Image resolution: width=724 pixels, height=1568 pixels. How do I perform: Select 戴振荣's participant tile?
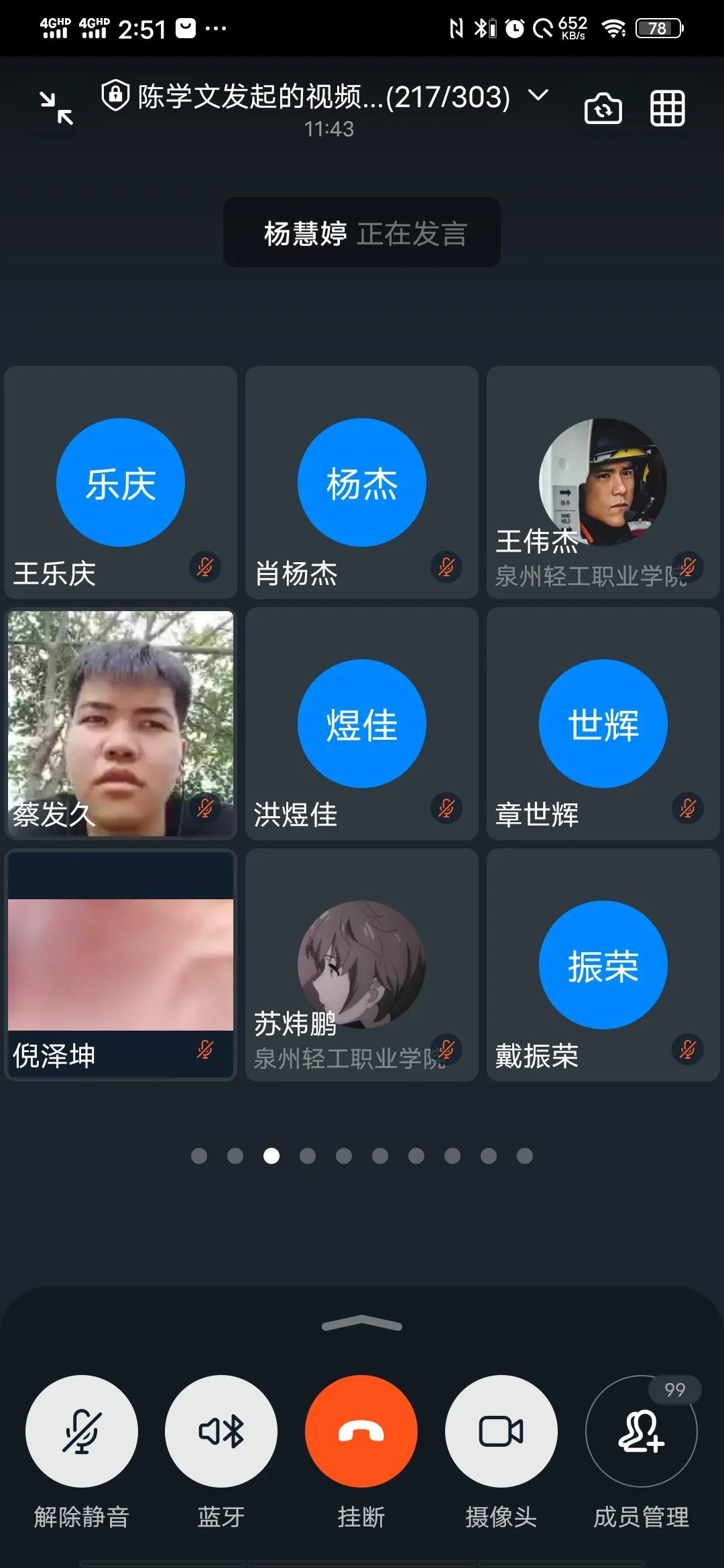(x=603, y=965)
